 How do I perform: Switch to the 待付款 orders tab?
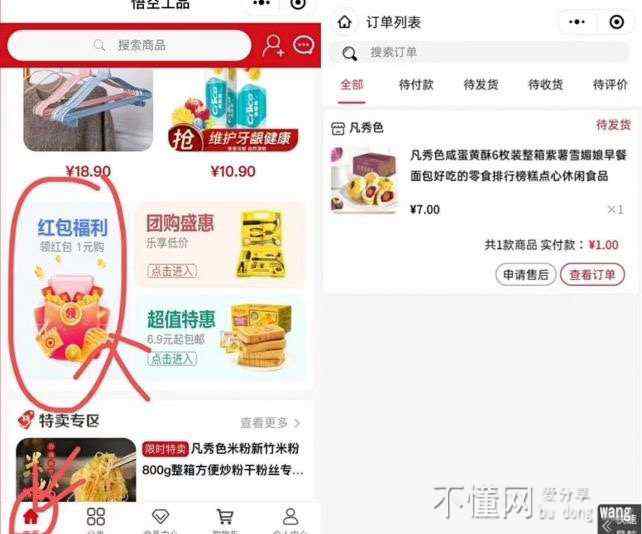point(416,85)
